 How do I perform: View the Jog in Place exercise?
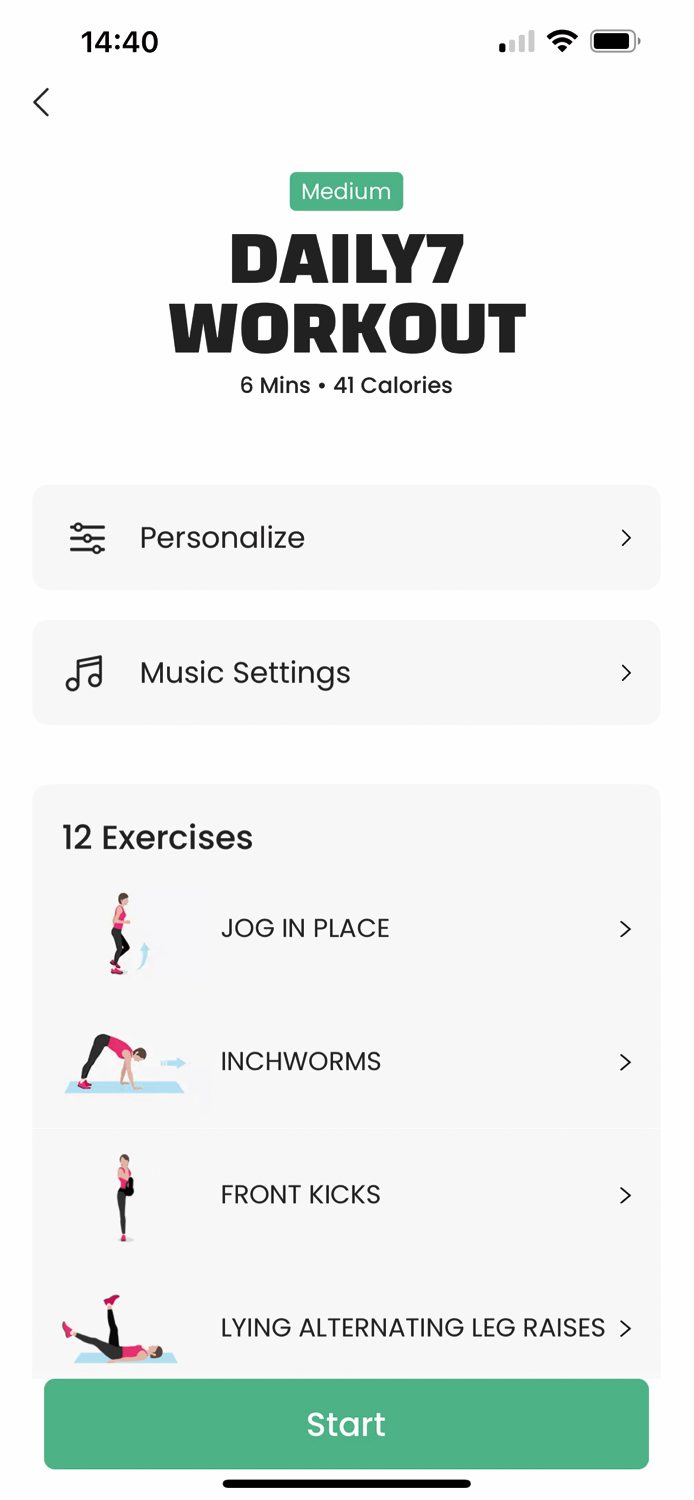click(x=346, y=929)
